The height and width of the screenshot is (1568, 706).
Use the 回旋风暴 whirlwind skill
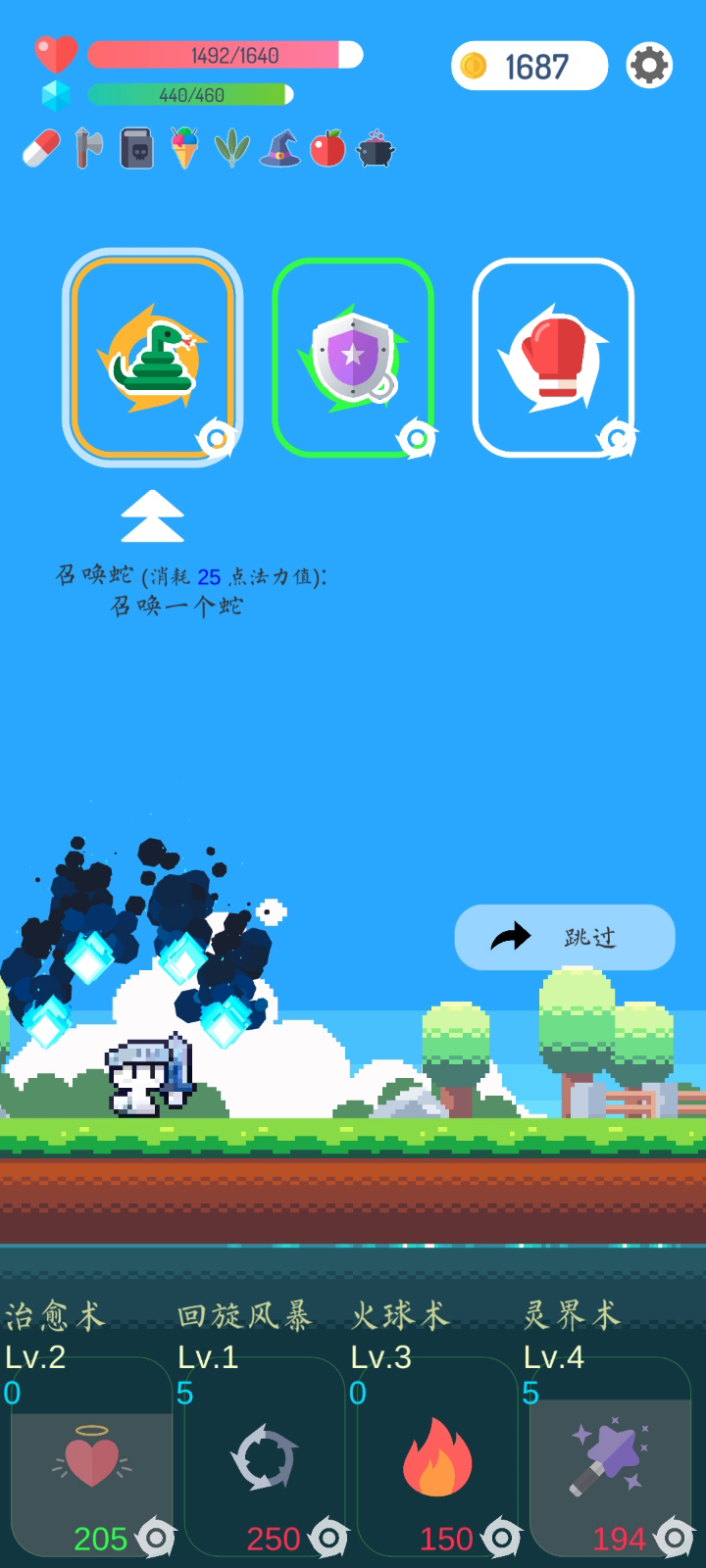(265, 1460)
